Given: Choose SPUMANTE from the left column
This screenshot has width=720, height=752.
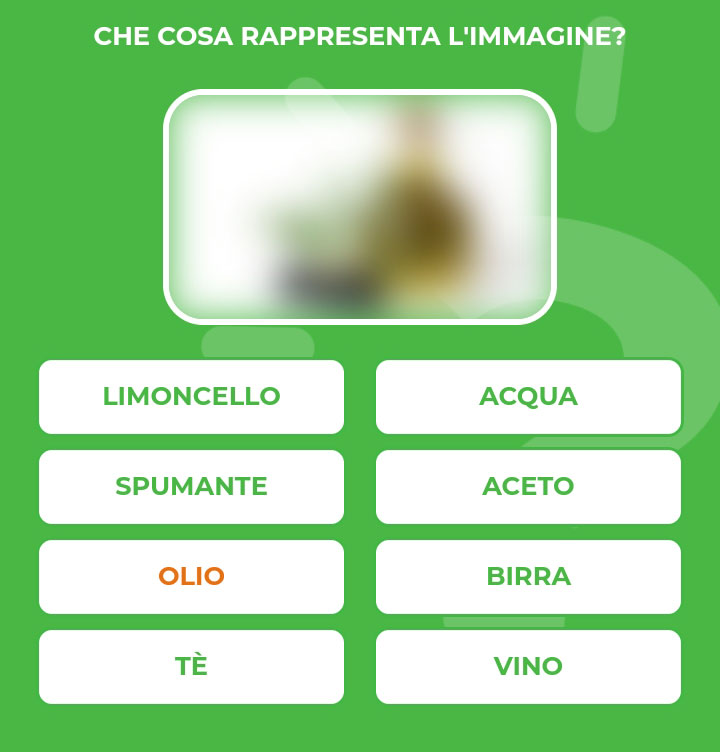Looking at the screenshot, I should point(191,487).
